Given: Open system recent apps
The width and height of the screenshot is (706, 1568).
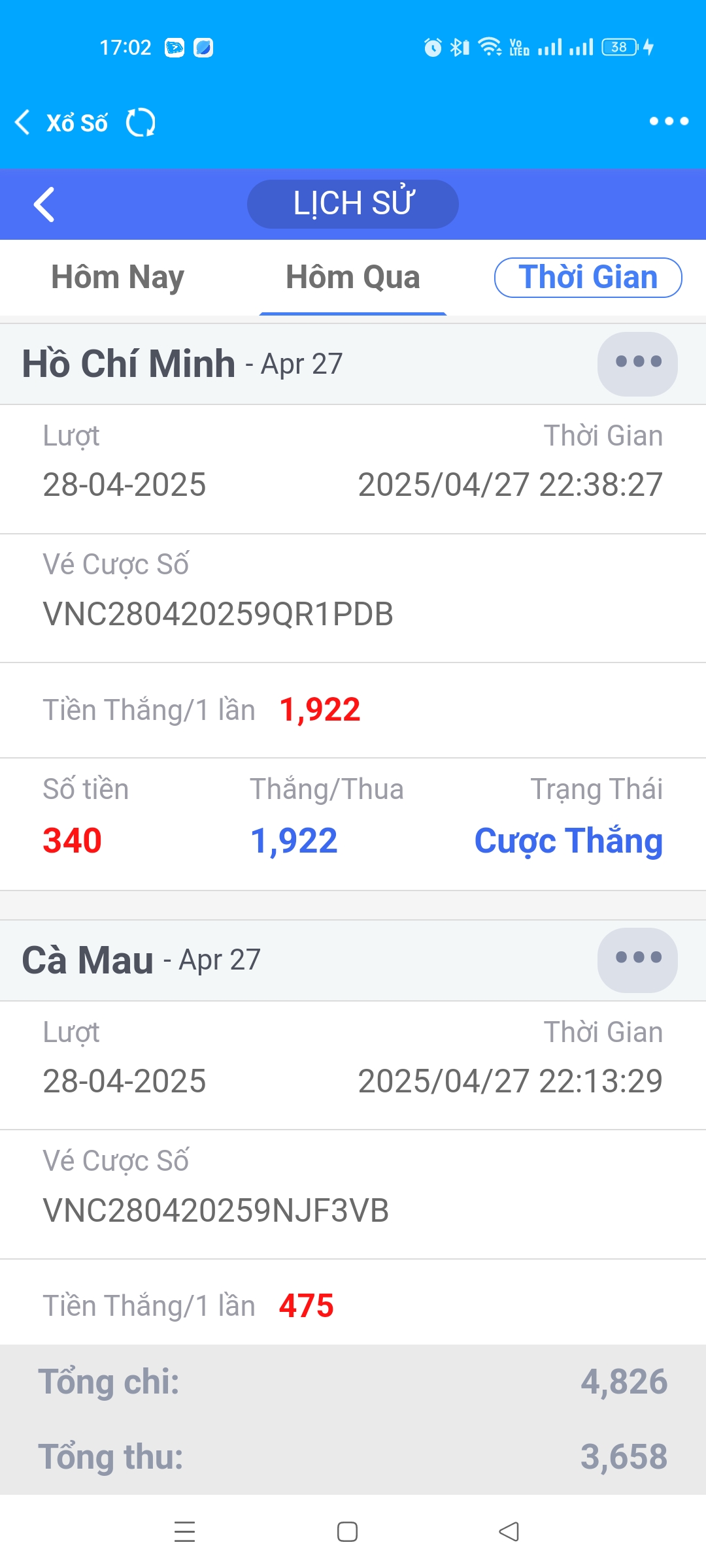Looking at the screenshot, I should [x=185, y=1531].
